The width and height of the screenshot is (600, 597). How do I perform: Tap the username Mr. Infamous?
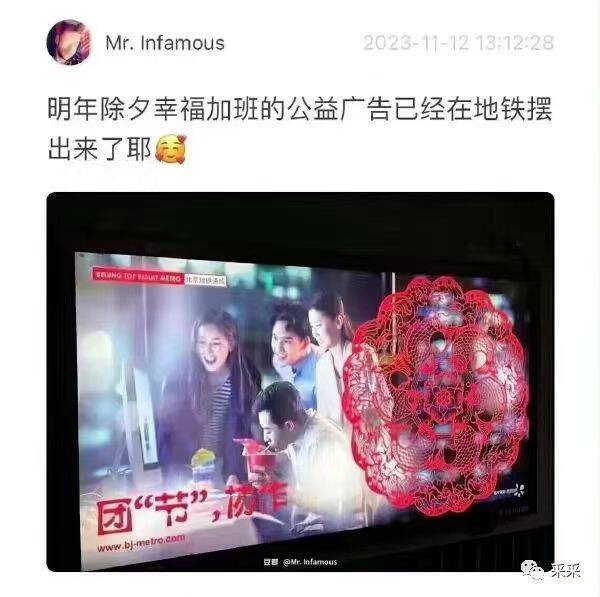tap(164, 43)
